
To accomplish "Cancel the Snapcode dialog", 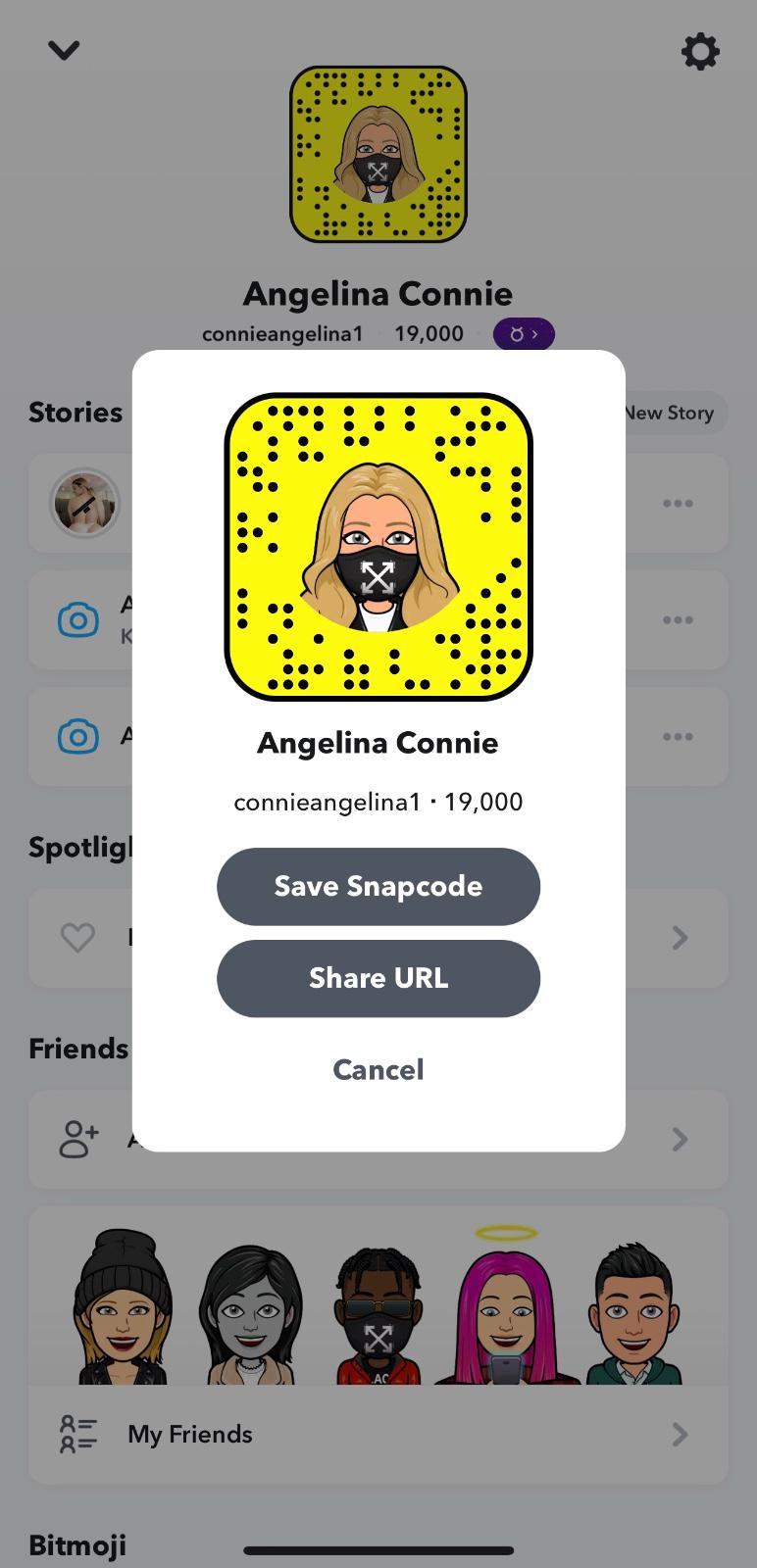I will pos(378,1069).
